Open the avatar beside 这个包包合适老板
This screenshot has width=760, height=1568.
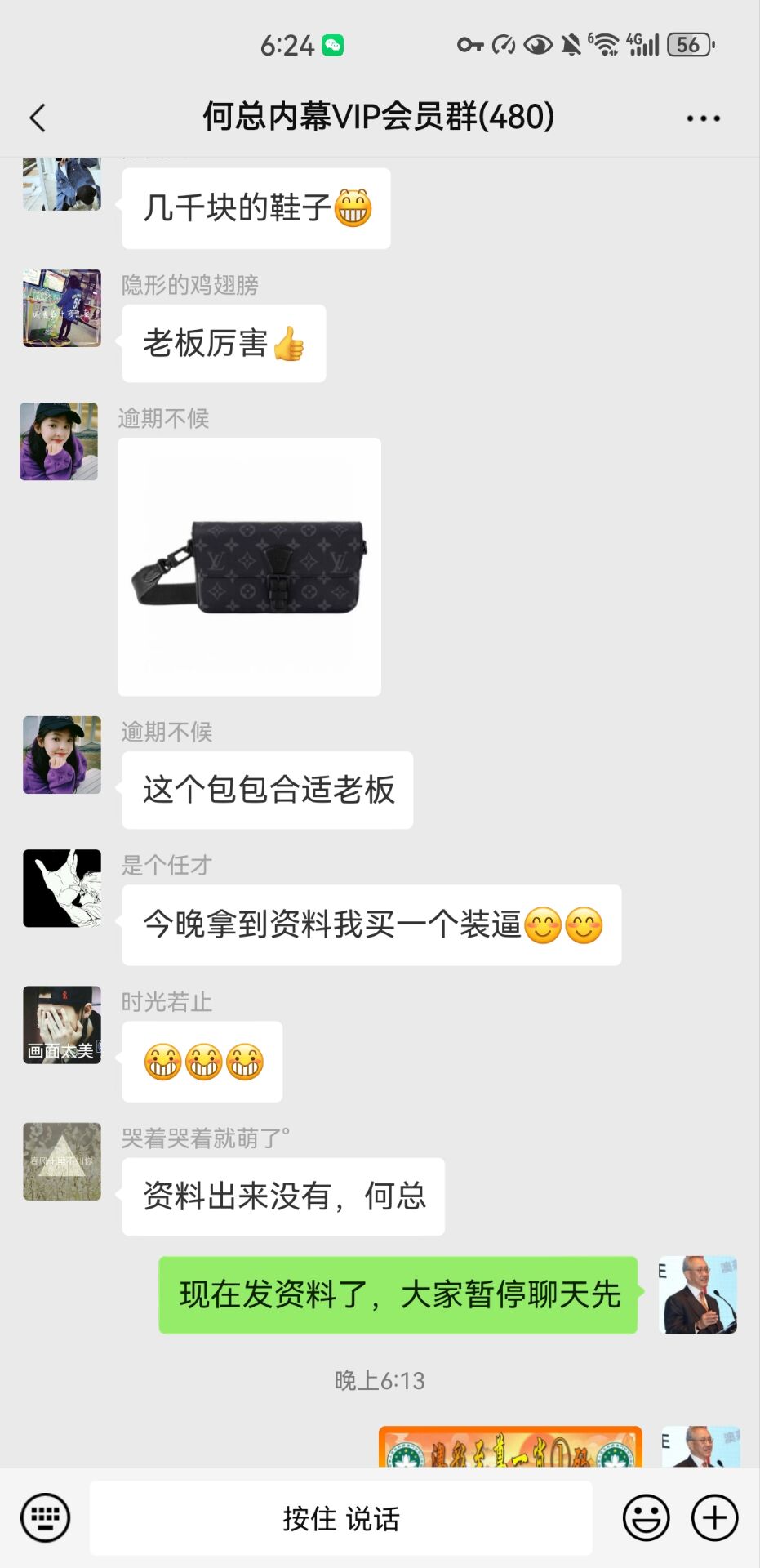[x=62, y=755]
